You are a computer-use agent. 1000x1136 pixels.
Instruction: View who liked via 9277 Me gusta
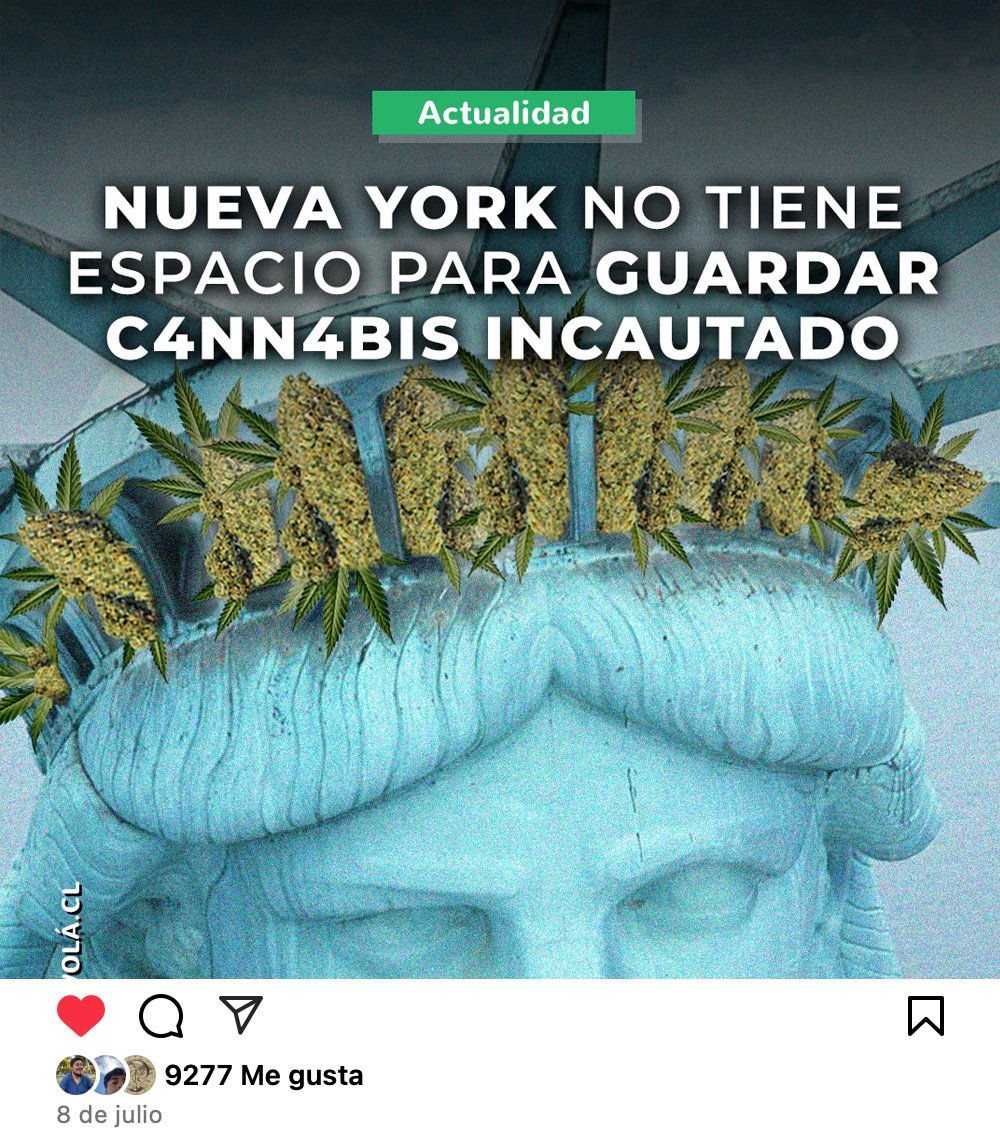[264, 1076]
